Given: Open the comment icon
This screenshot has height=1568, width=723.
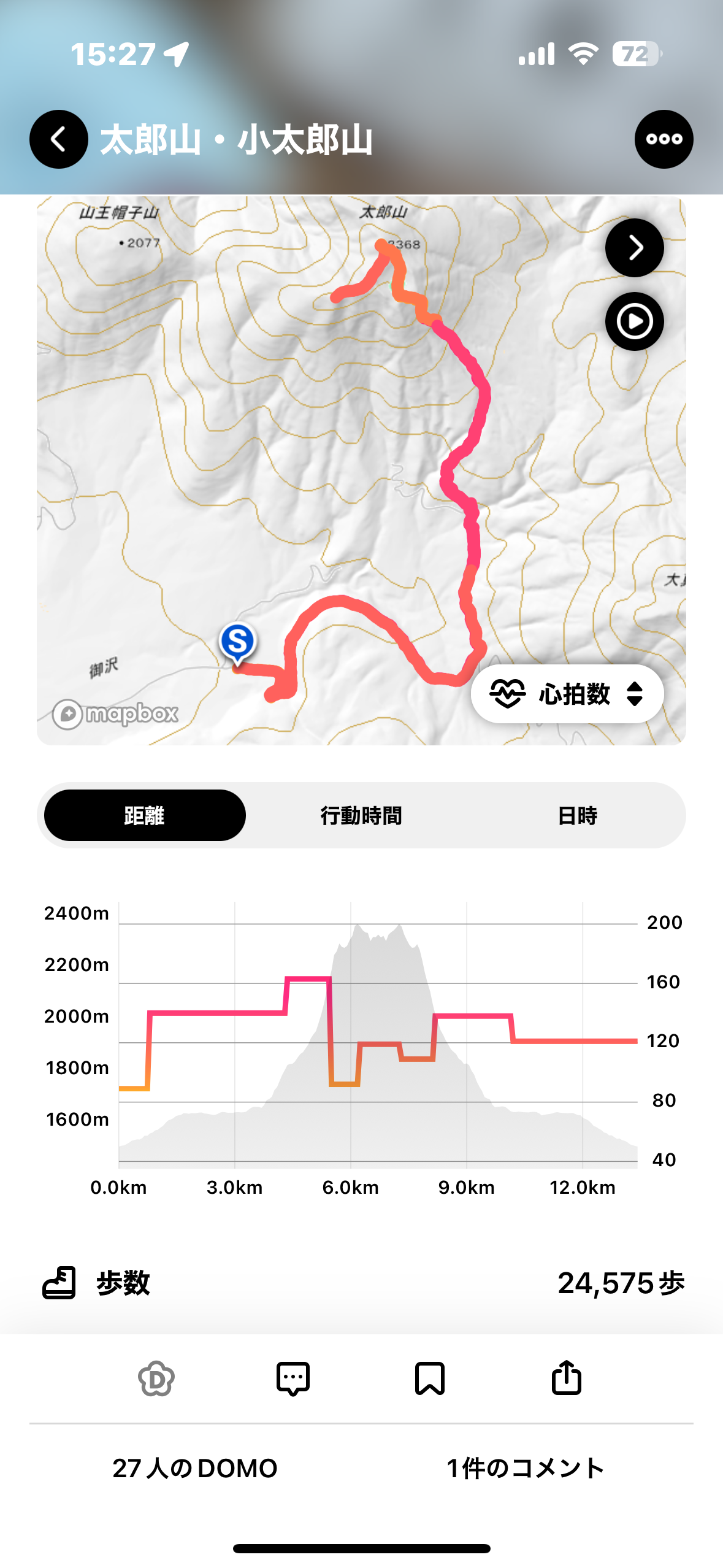Looking at the screenshot, I should point(293,1378).
